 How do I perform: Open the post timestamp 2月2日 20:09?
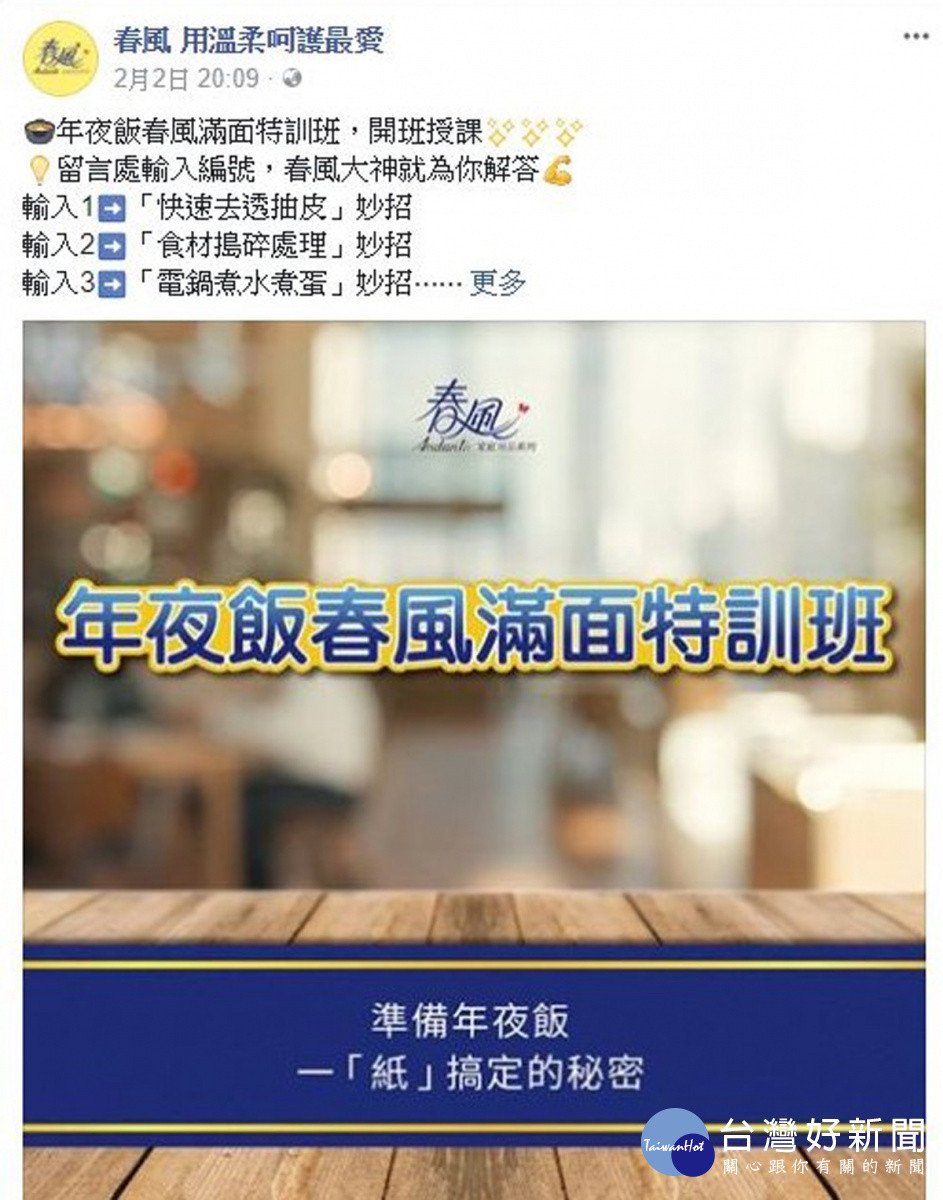[x=187, y=78]
